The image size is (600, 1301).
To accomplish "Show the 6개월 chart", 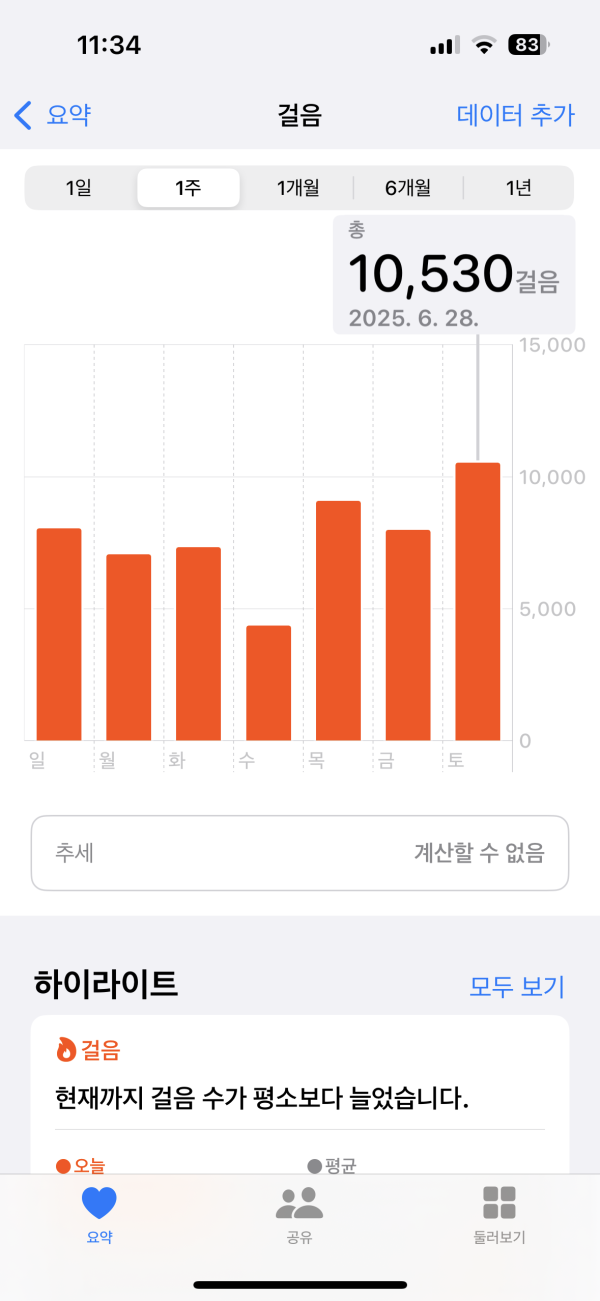I will click(408, 188).
